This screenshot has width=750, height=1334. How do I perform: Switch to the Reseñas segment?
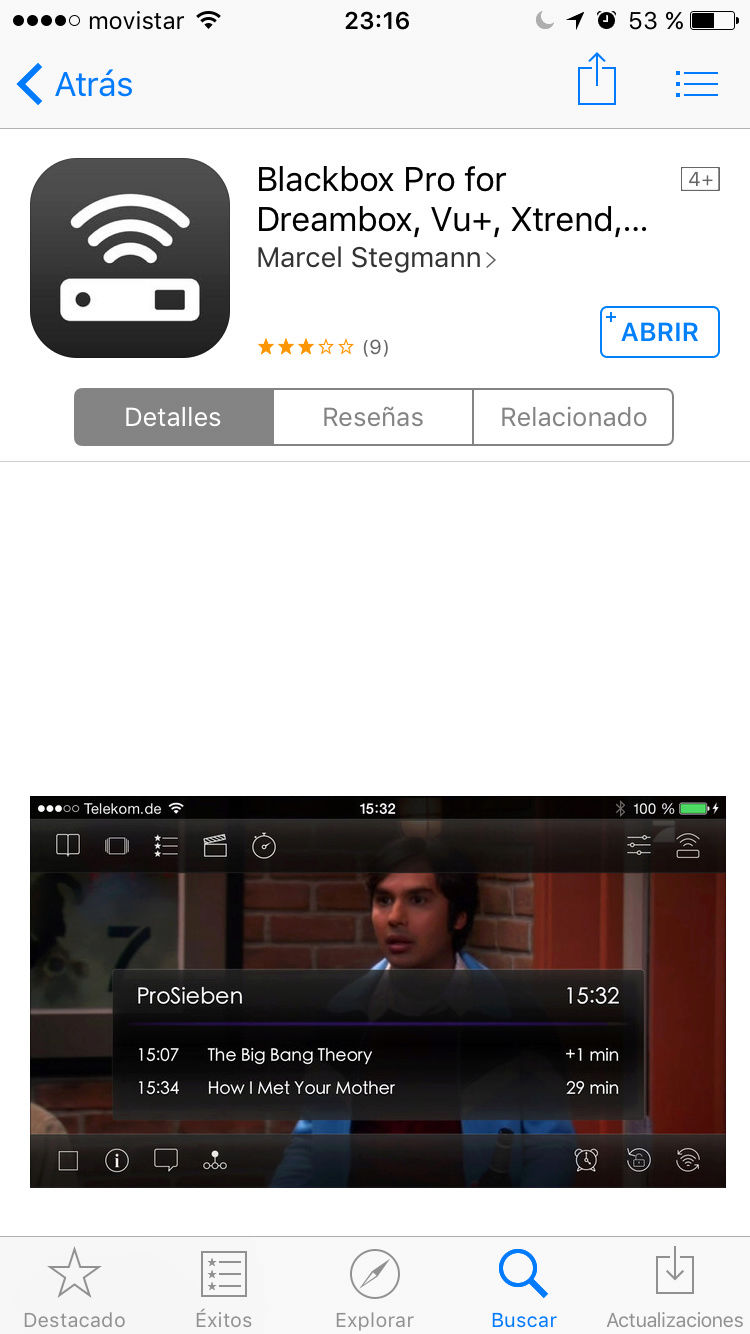pyautogui.click(x=373, y=417)
